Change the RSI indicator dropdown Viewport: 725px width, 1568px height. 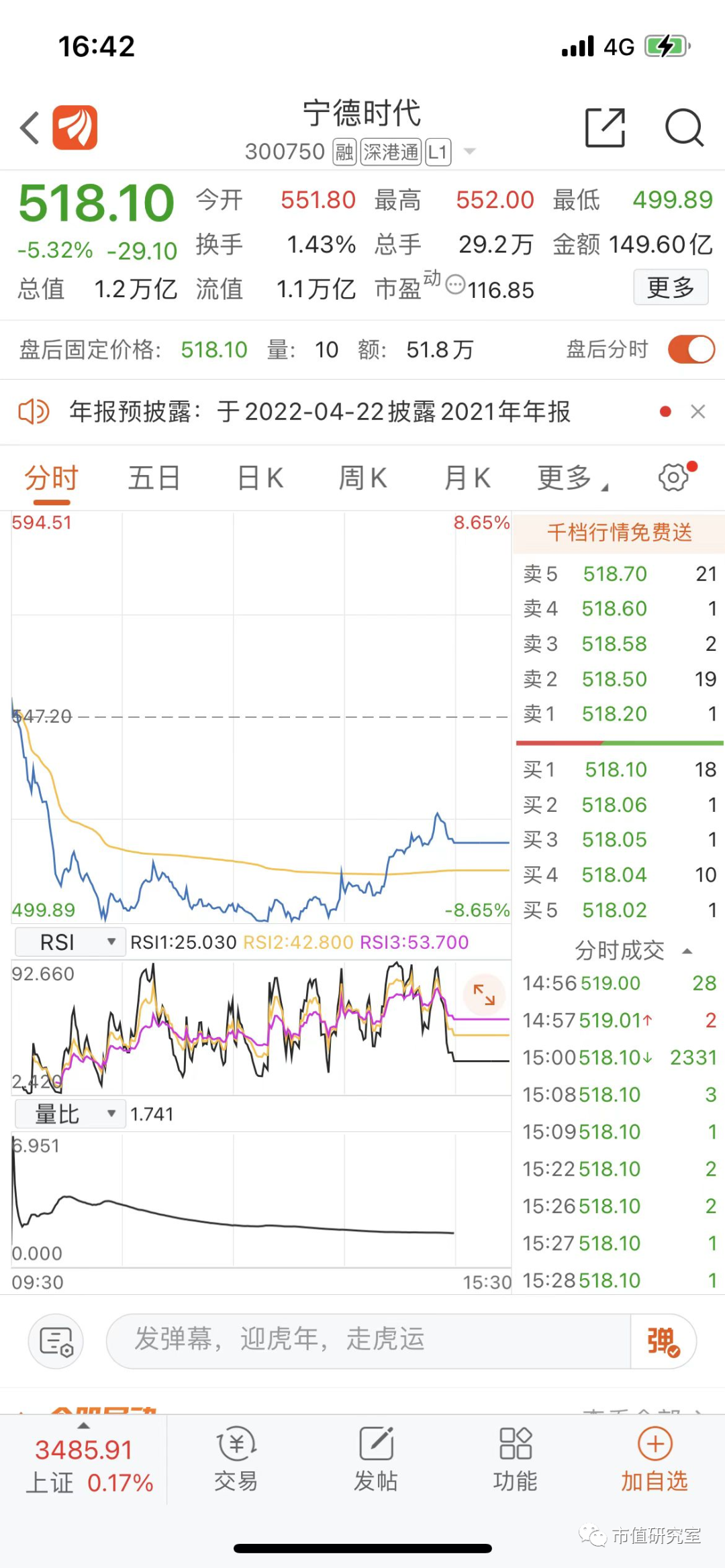pos(70,942)
